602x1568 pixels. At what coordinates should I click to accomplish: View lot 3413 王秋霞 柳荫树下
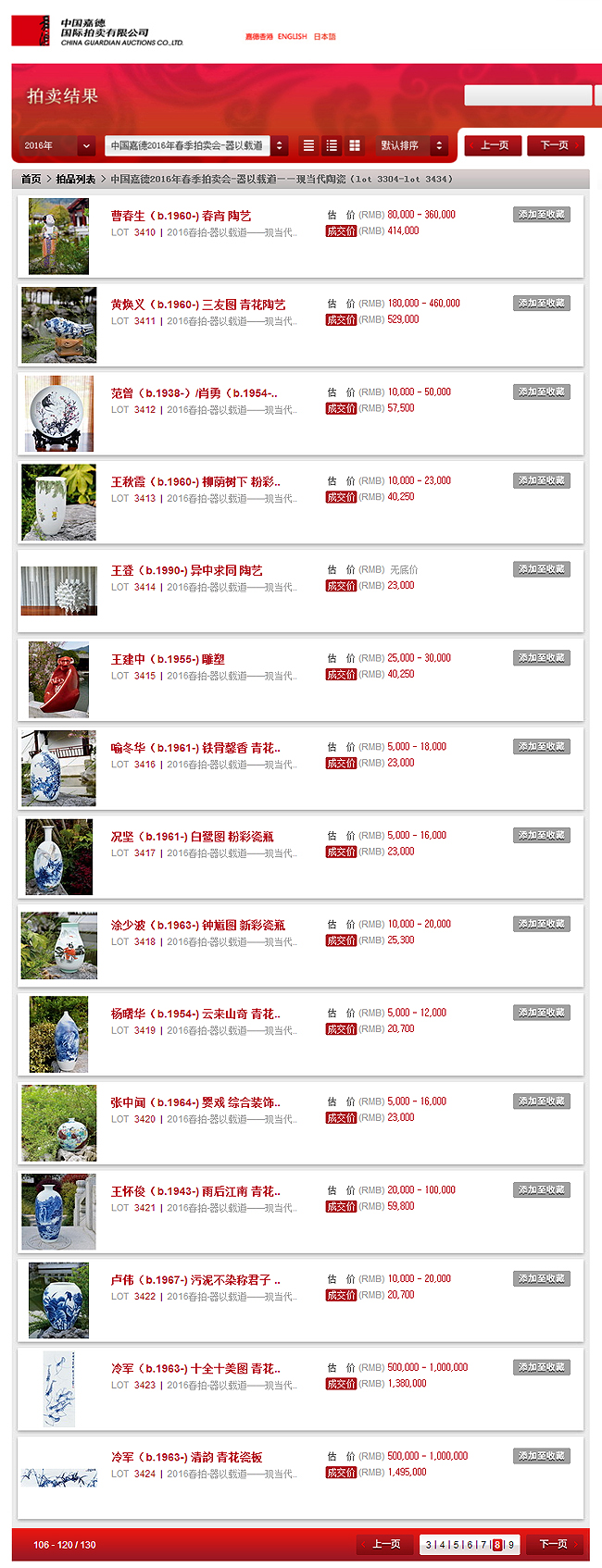click(x=195, y=482)
